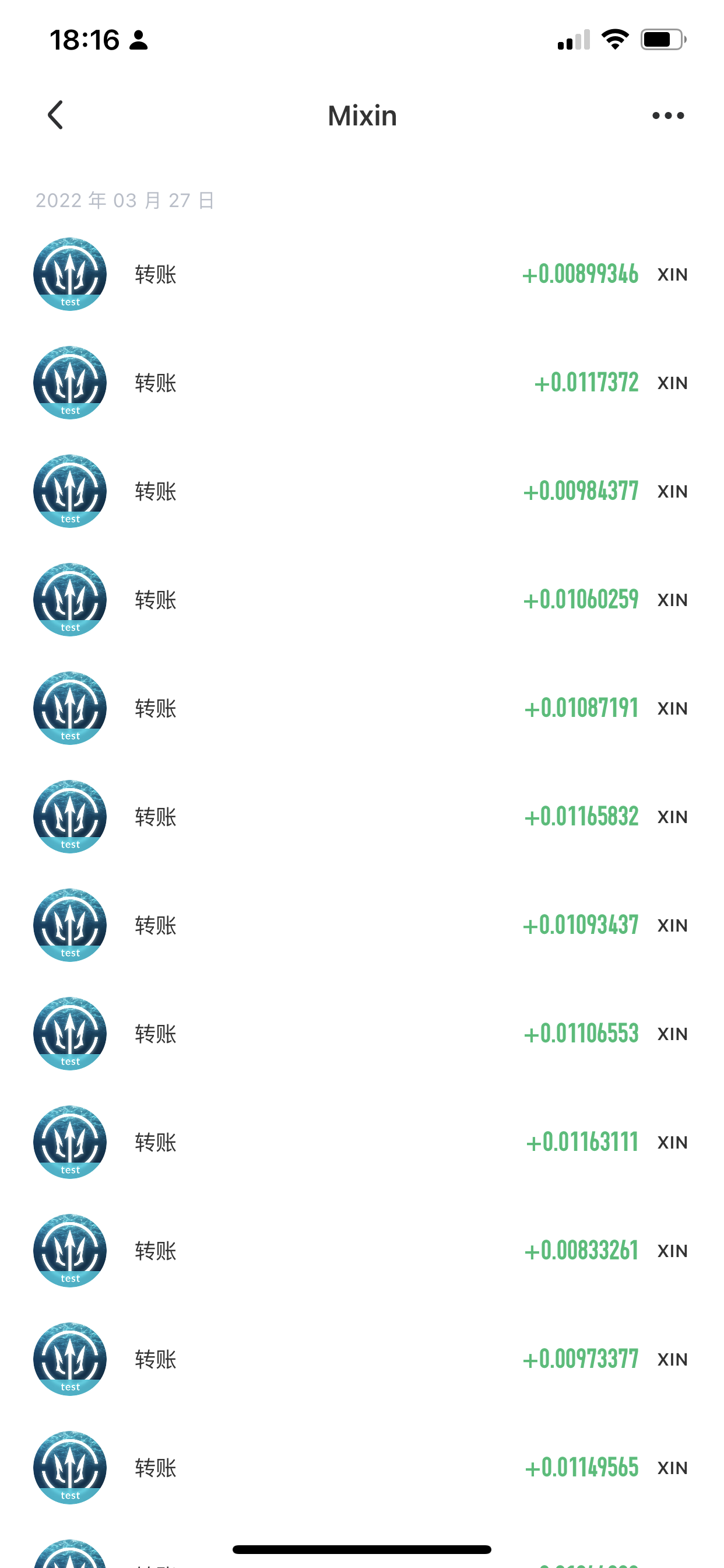Open the +0.00833261 XIN transfer details
The height and width of the screenshot is (1568, 724).
[x=362, y=1250]
